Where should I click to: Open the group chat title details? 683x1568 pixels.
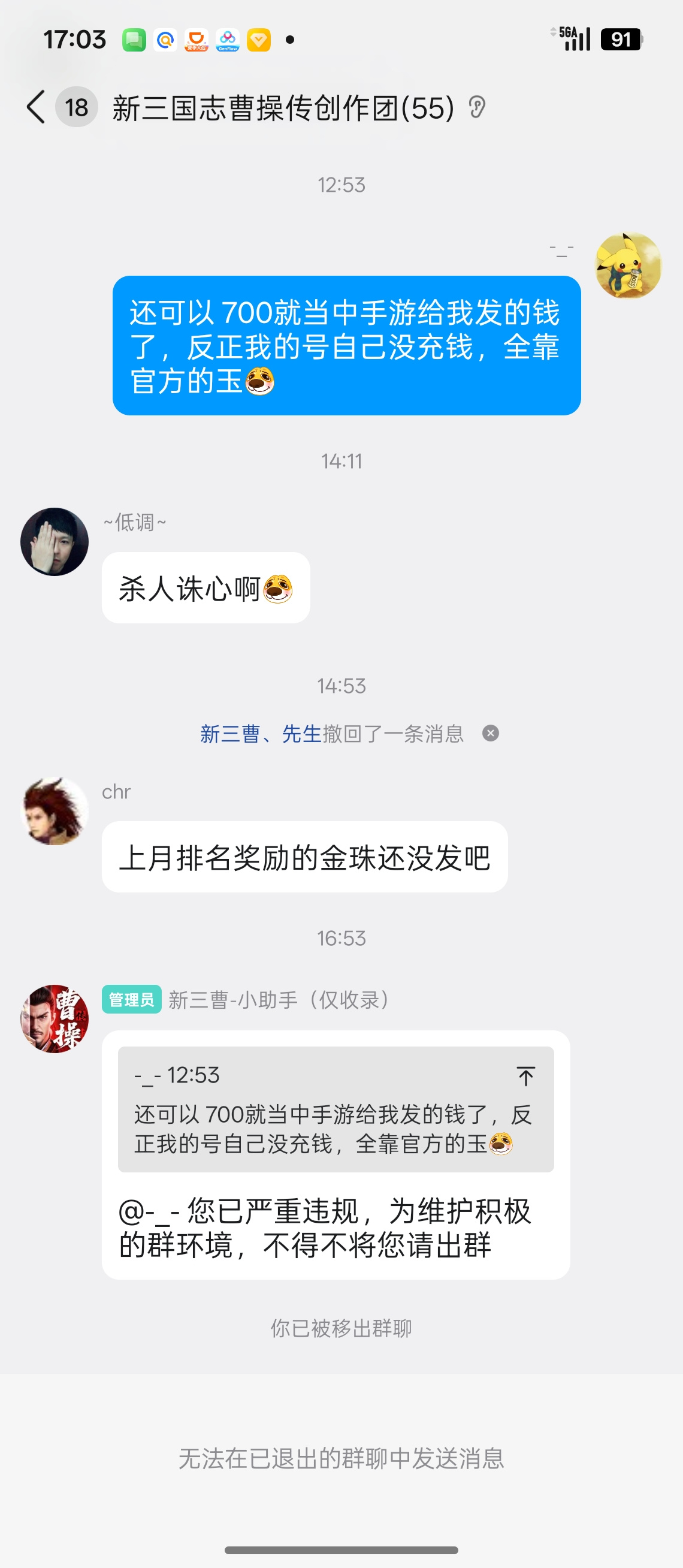[283, 108]
